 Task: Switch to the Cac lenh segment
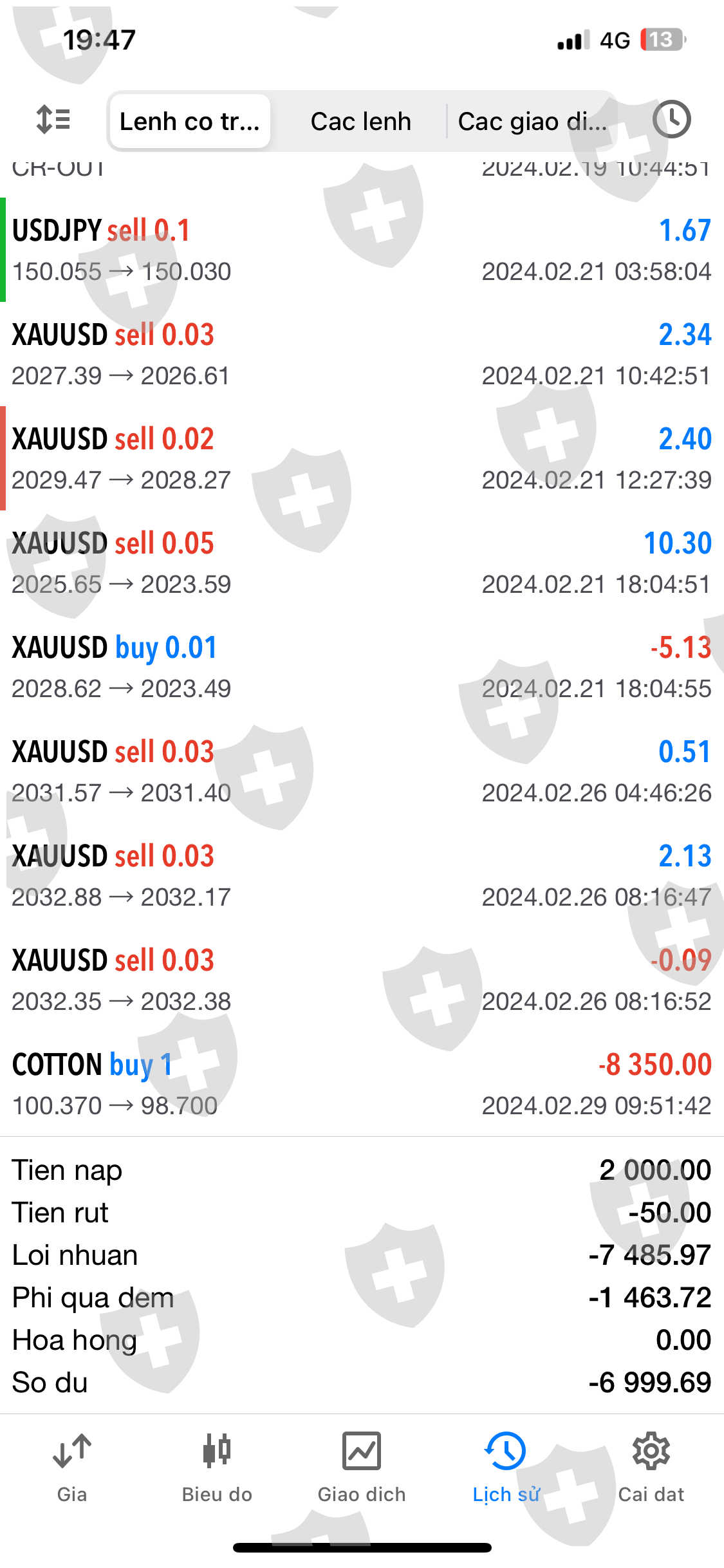360,121
